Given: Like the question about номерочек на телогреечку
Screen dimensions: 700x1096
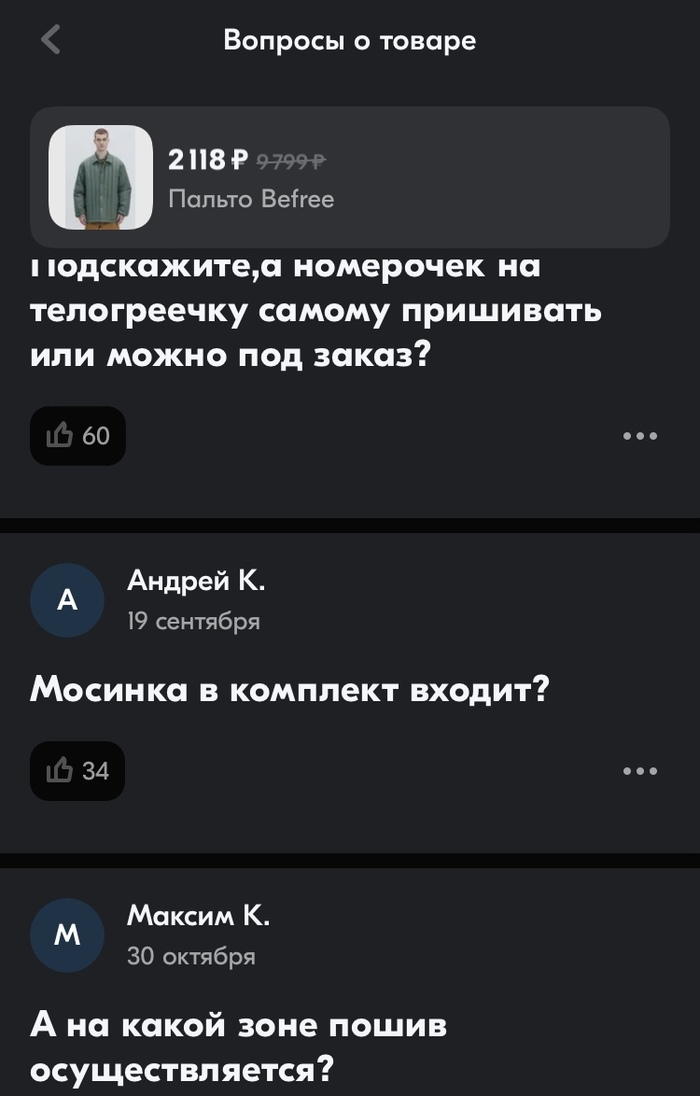Looking at the screenshot, I should click(x=78, y=436).
